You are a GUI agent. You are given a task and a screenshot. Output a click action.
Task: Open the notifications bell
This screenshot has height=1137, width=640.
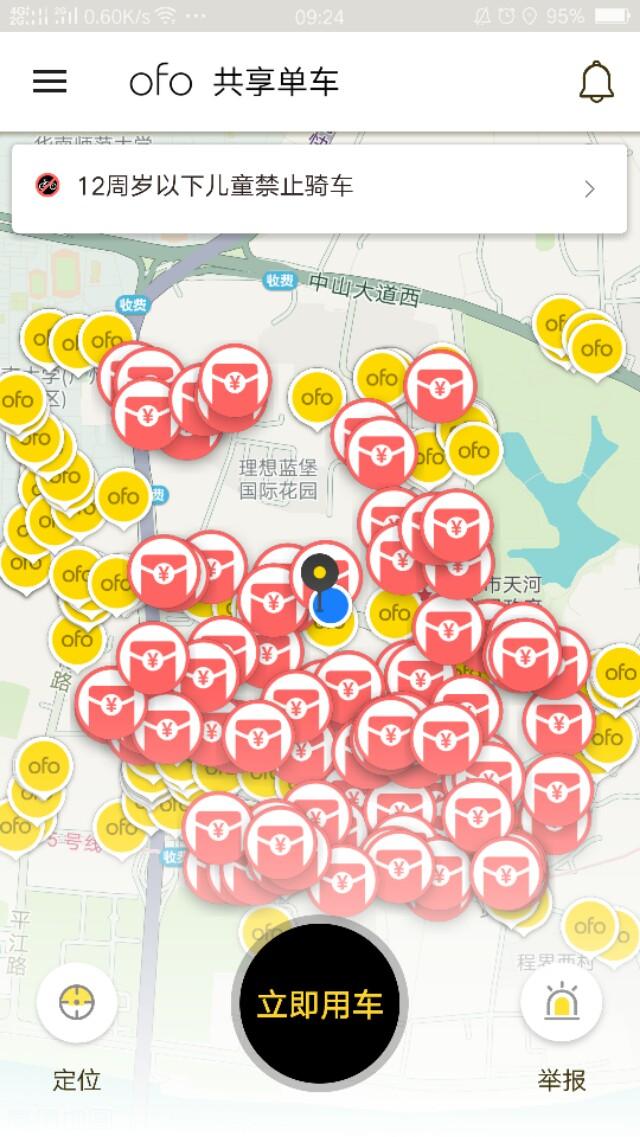596,82
